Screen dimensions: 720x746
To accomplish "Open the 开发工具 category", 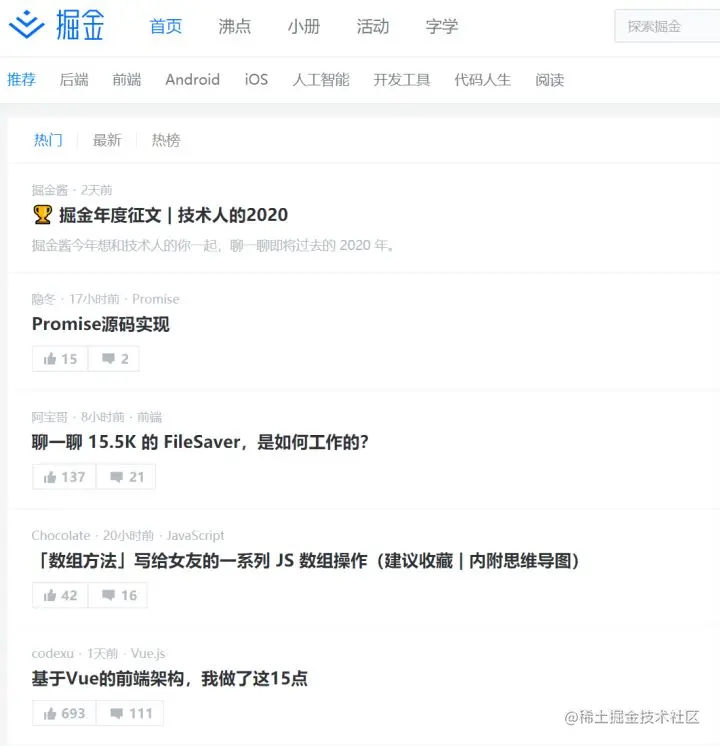I will [x=402, y=80].
